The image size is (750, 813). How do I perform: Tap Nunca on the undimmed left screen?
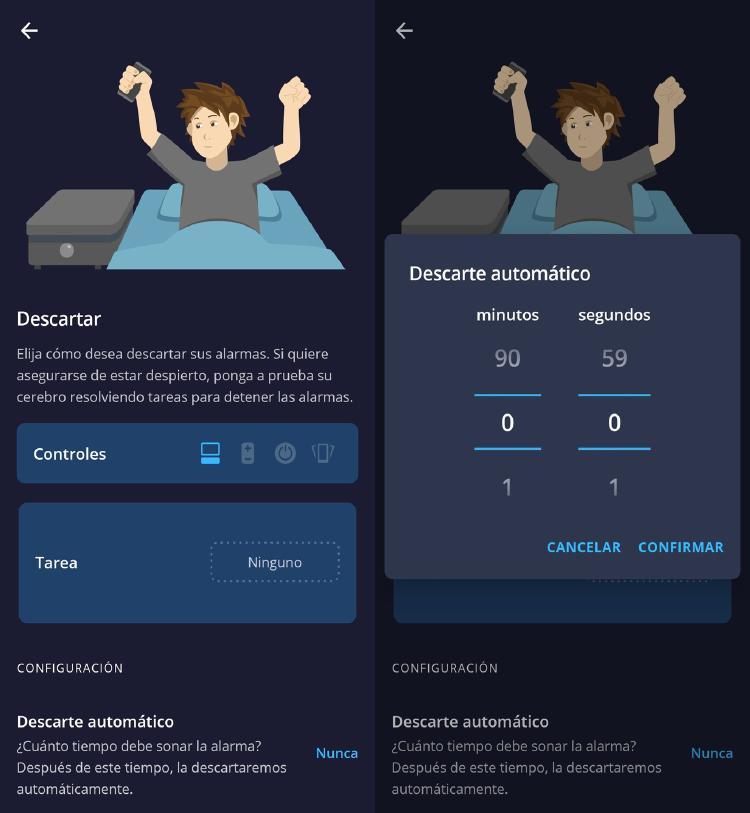[x=336, y=753]
